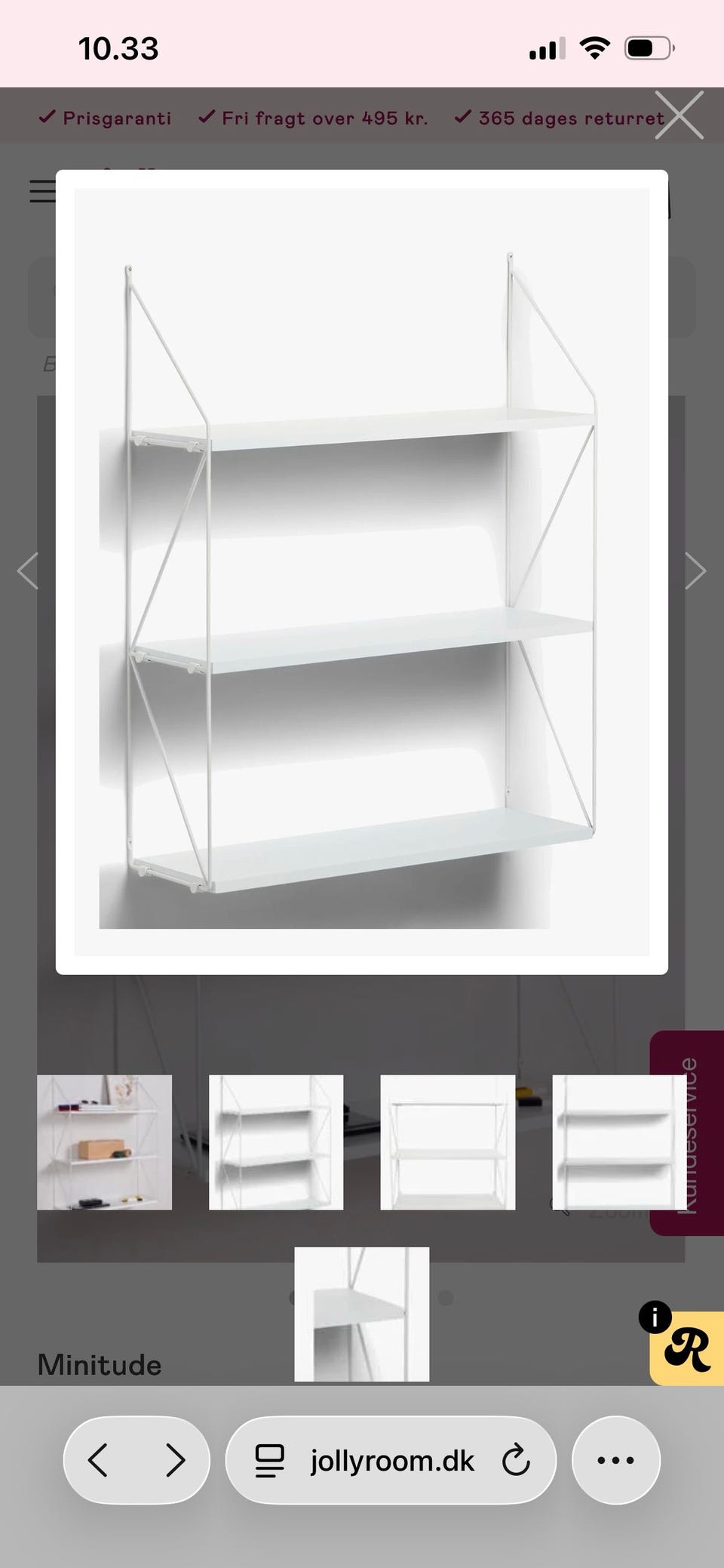The image size is (724, 1568).
Task: Select the shelf thumbnail with toy props
Action: (103, 1144)
